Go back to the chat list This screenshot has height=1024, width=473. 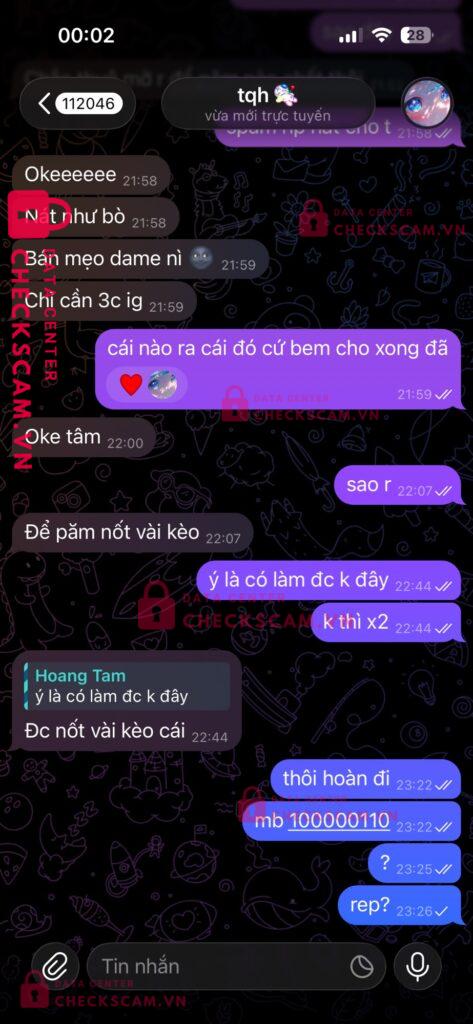point(77,104)
